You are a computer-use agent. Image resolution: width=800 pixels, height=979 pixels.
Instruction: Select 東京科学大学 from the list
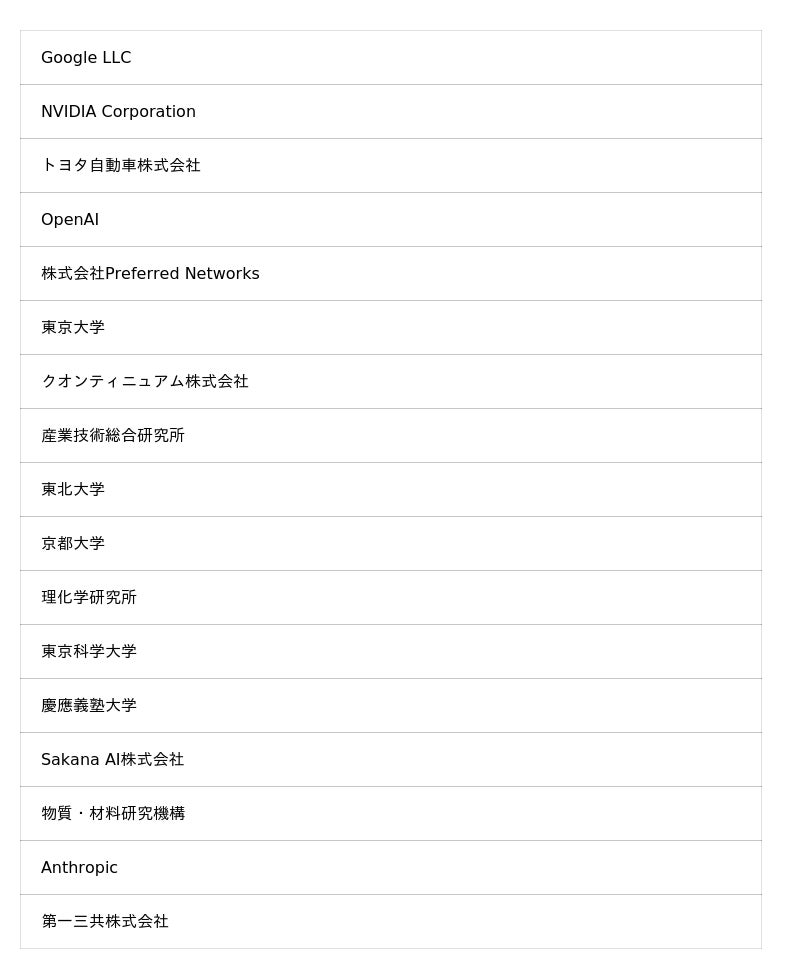390,652
